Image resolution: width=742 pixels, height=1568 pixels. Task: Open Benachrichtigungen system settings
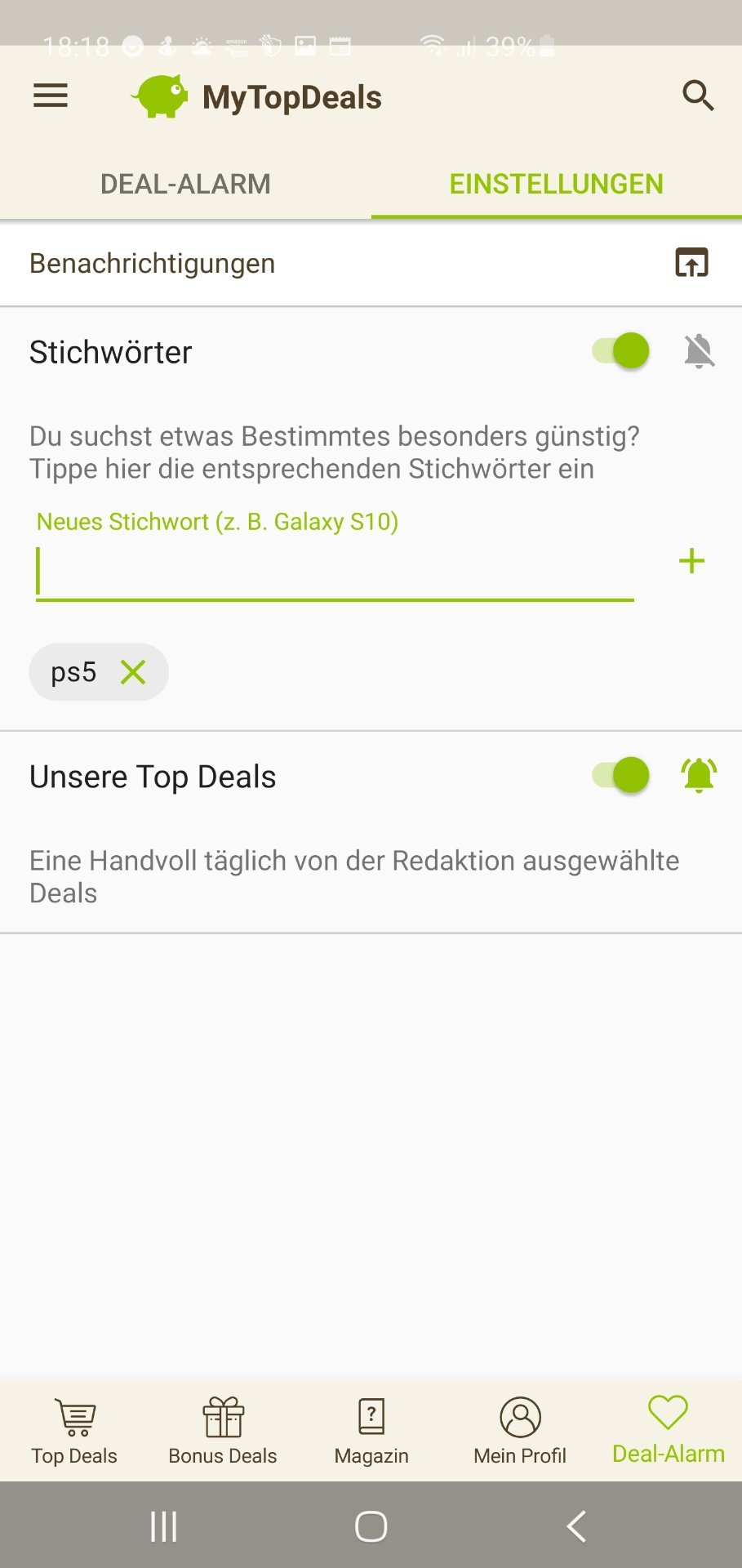691,263
